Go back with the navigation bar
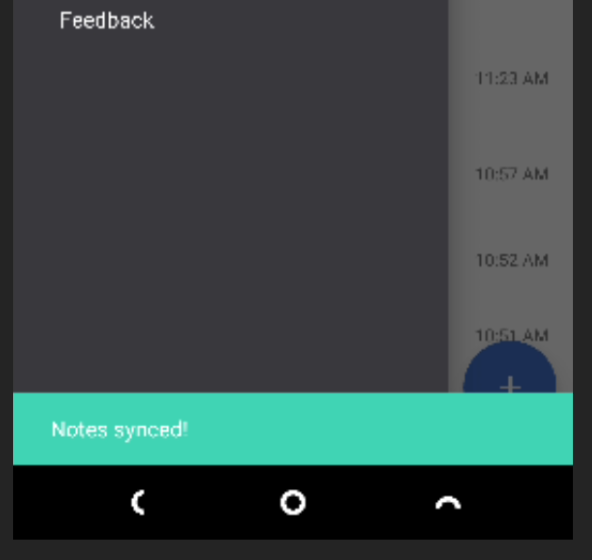592x560 pixels. point(139,503)
